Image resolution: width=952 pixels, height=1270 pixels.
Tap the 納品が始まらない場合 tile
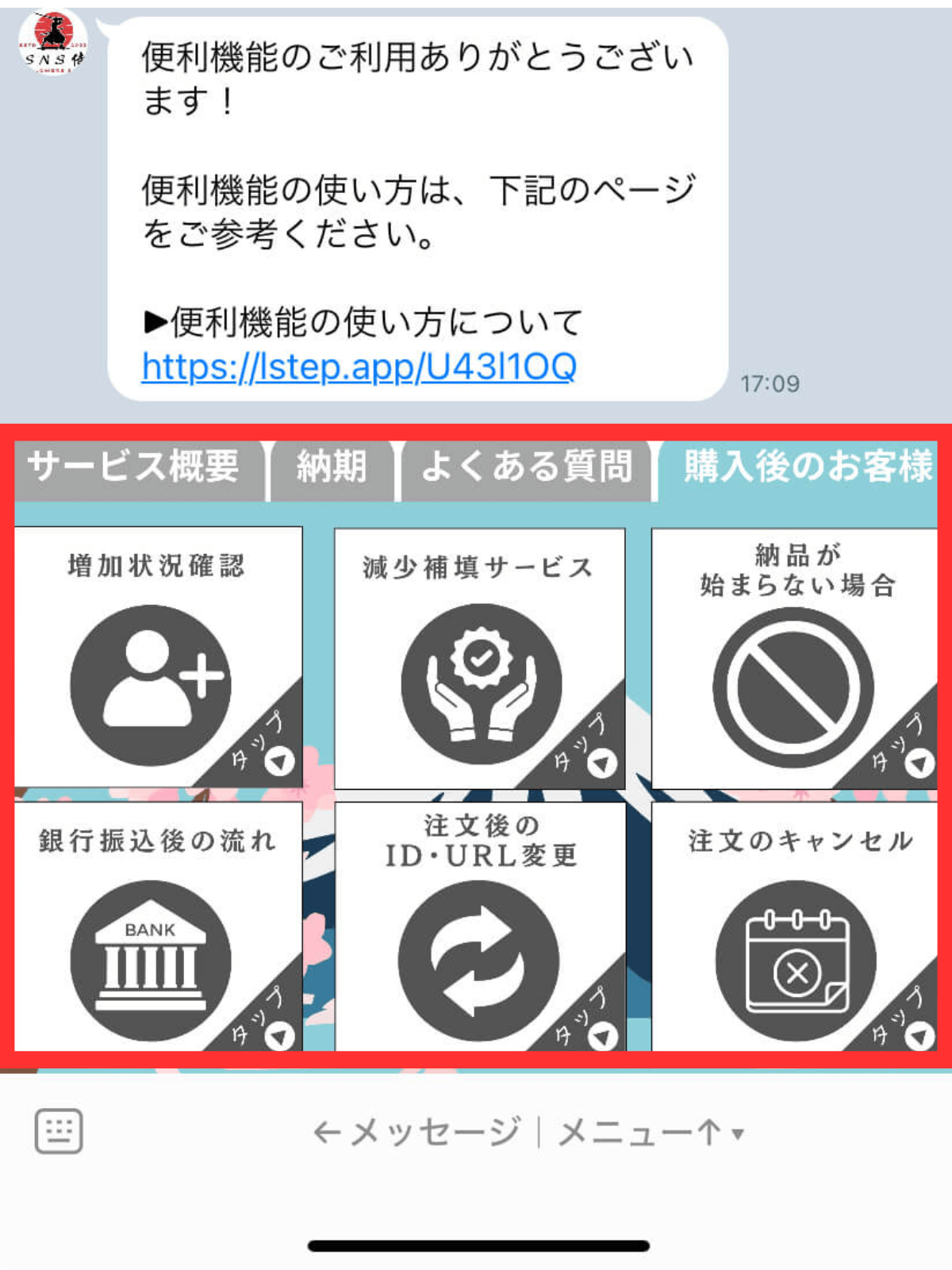794,659
